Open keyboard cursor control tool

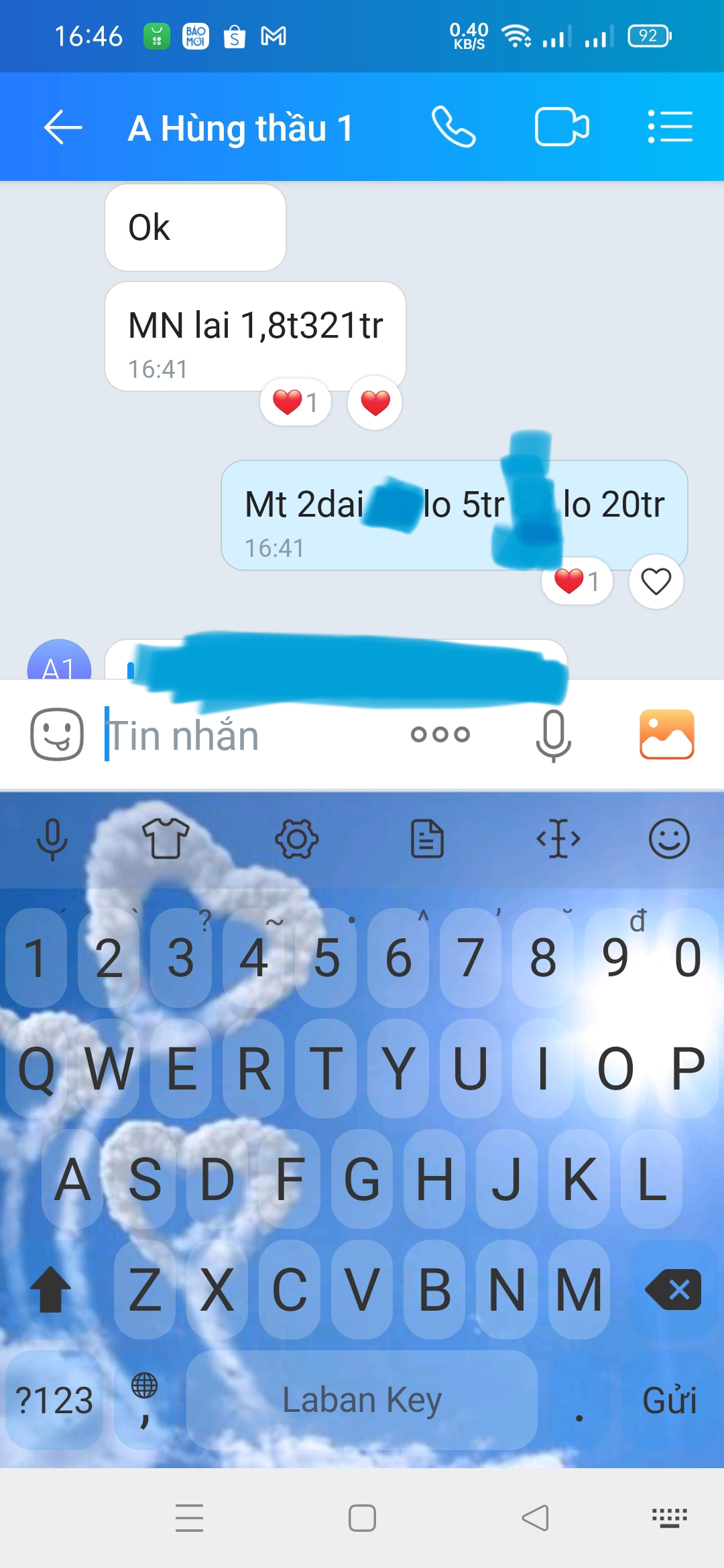click(x=558, y=838)
